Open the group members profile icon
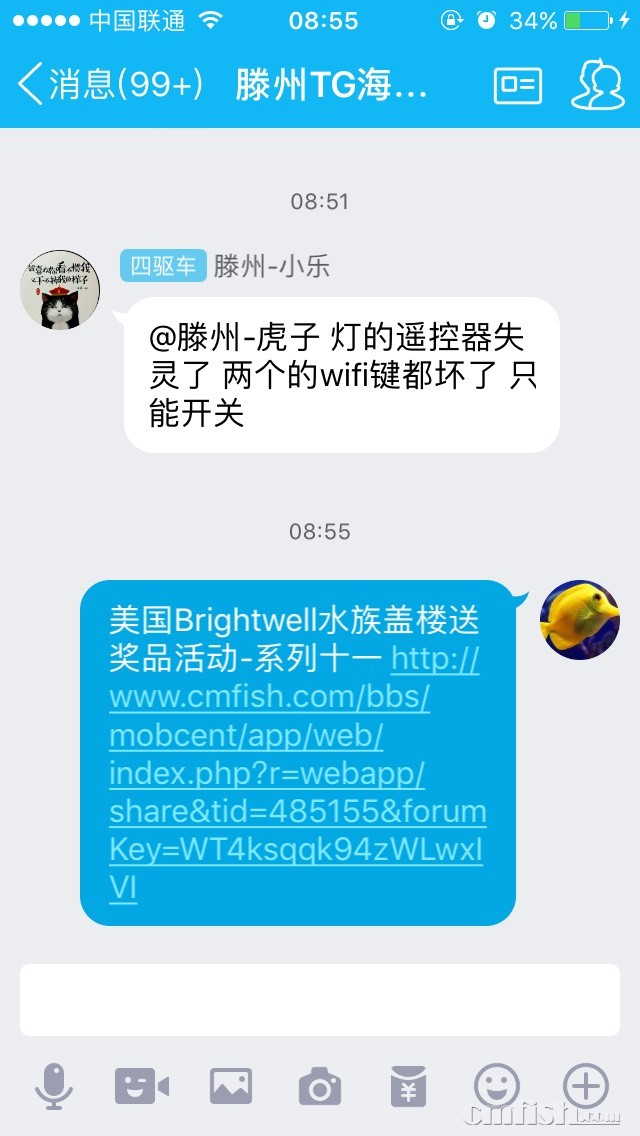This screenshot has height=1136, width=640. (x=597, y=85)
